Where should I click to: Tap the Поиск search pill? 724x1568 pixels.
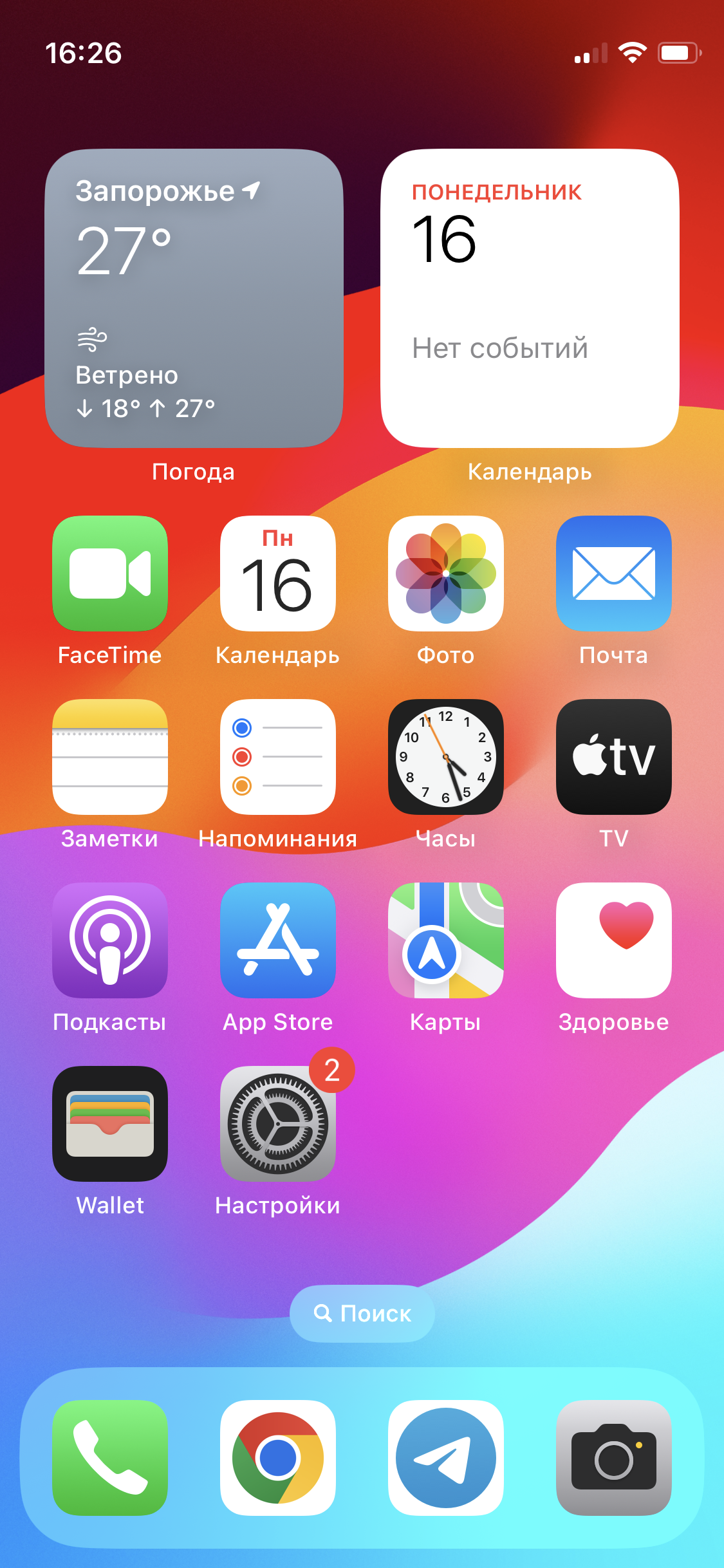(x=362, y=1313)
